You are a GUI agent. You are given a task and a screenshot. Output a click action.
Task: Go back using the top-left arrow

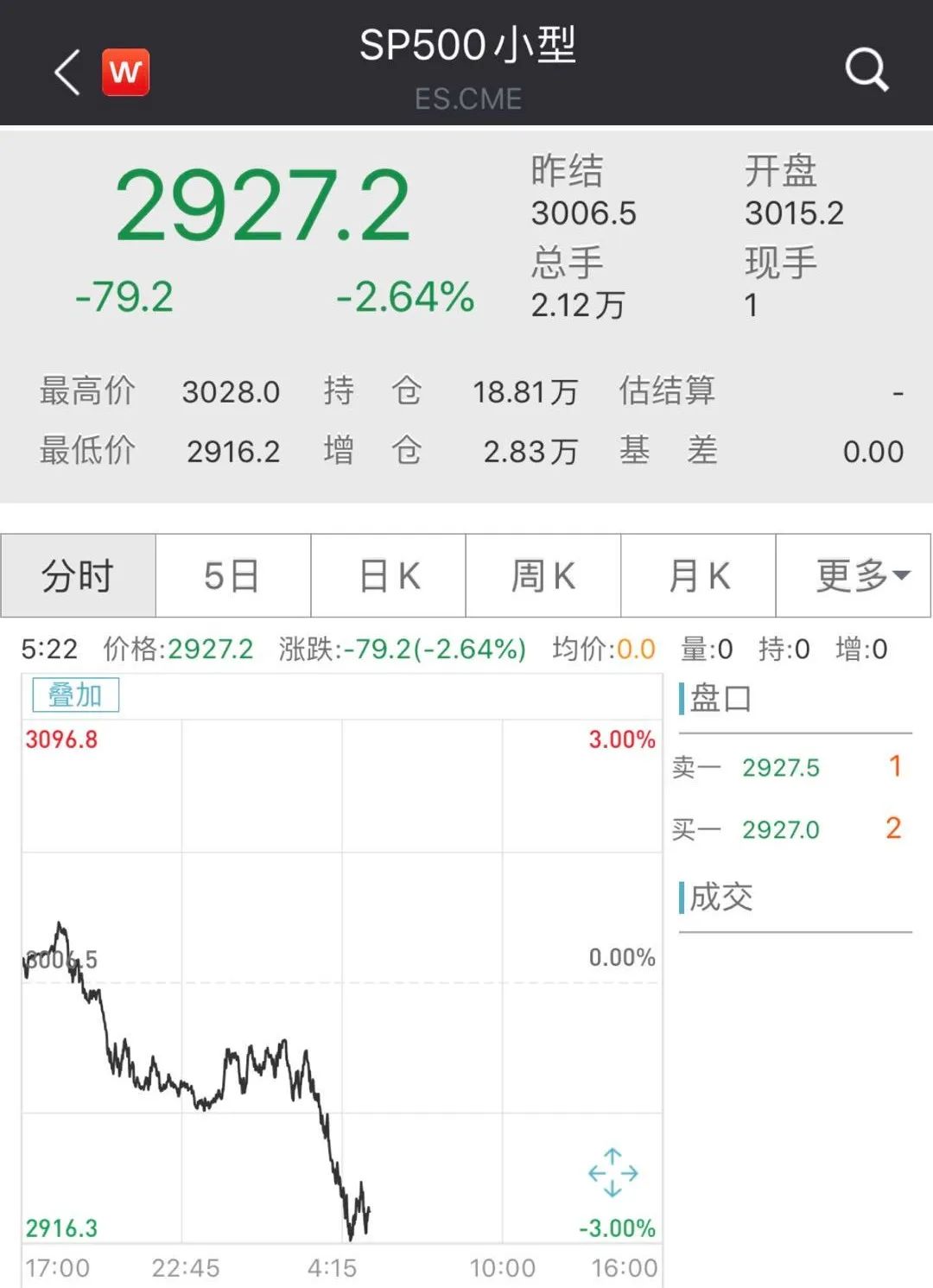(67, 71)
